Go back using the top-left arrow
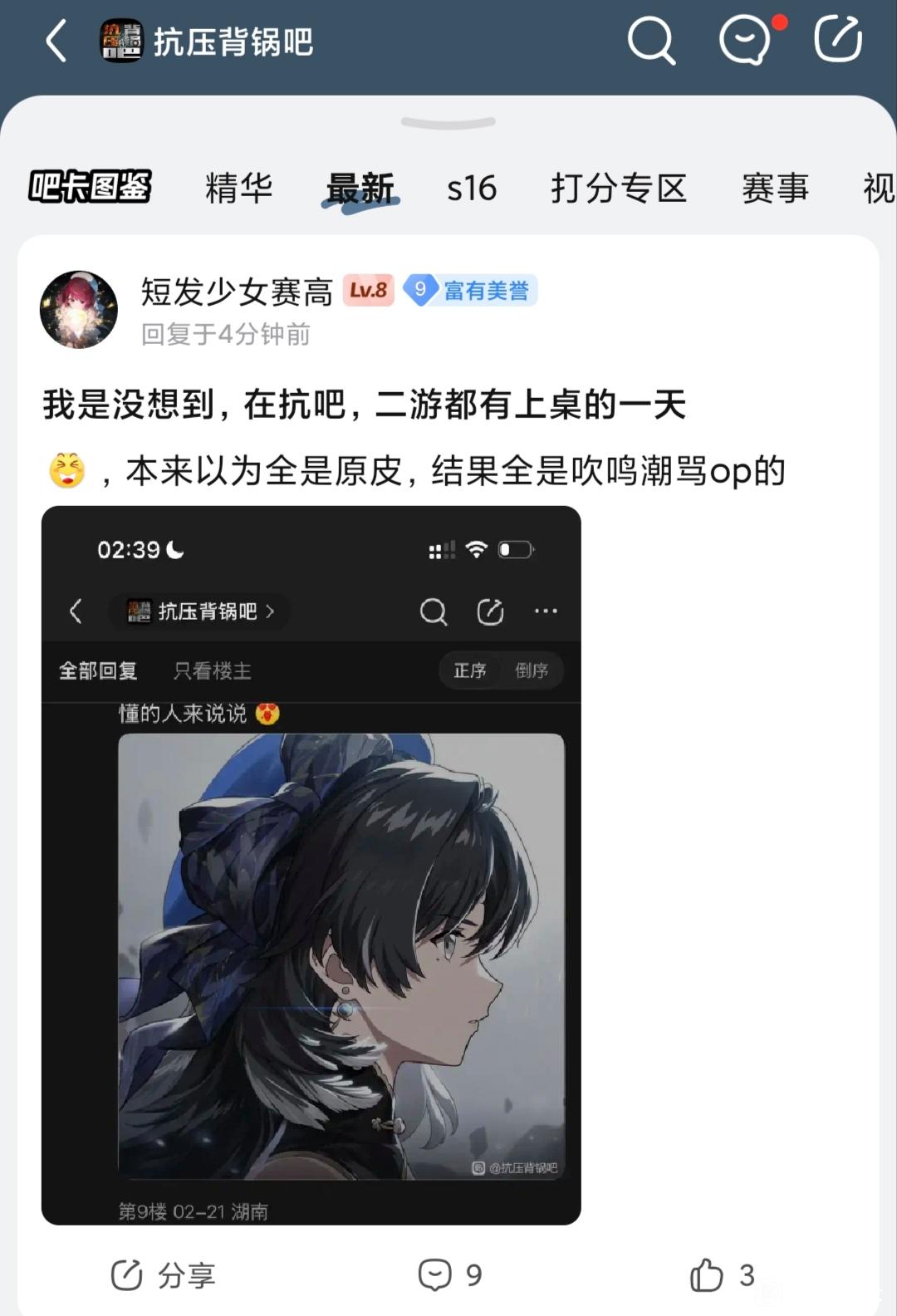 [56, 41]
